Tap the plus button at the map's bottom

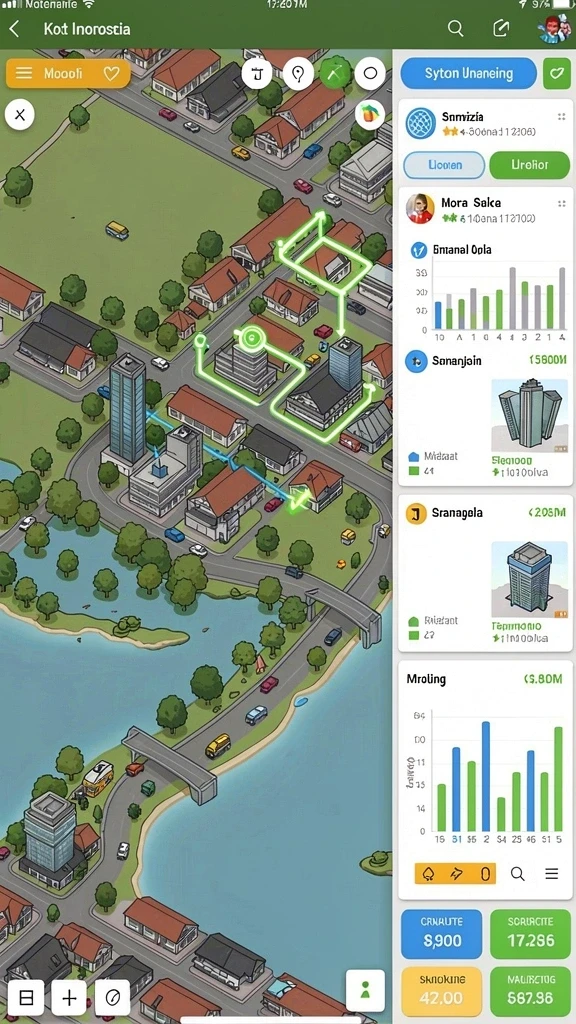tap(69, 998)
